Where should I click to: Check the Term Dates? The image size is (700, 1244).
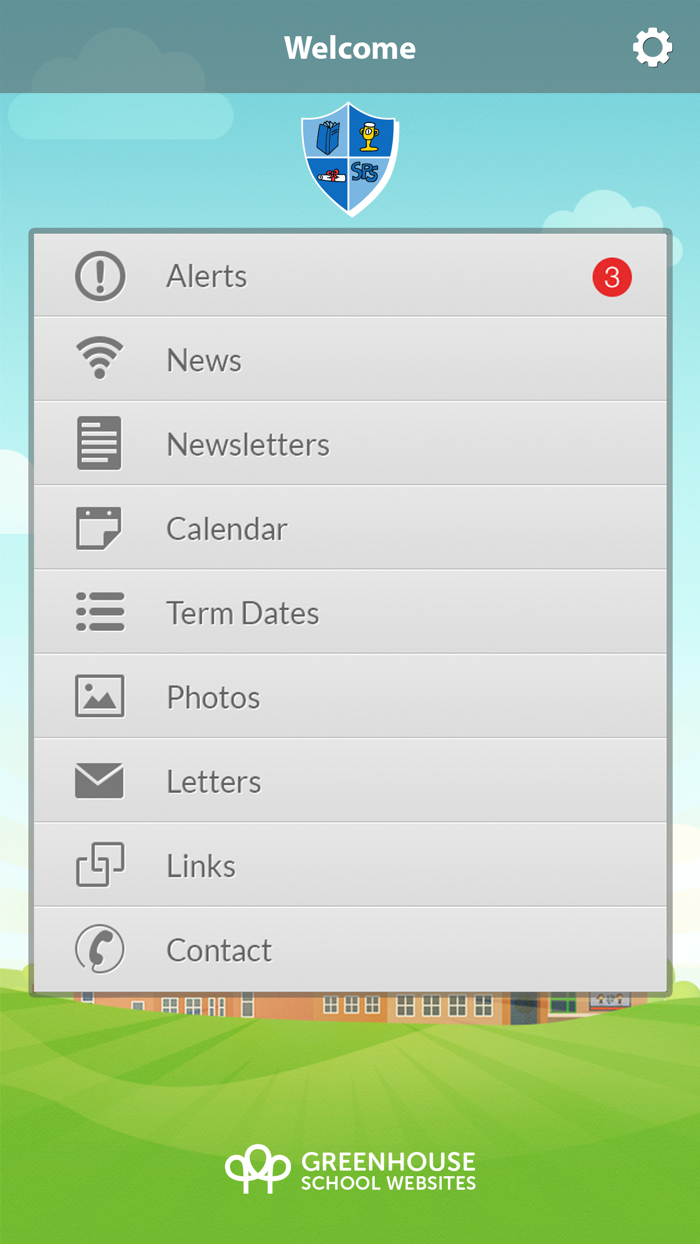350,612
